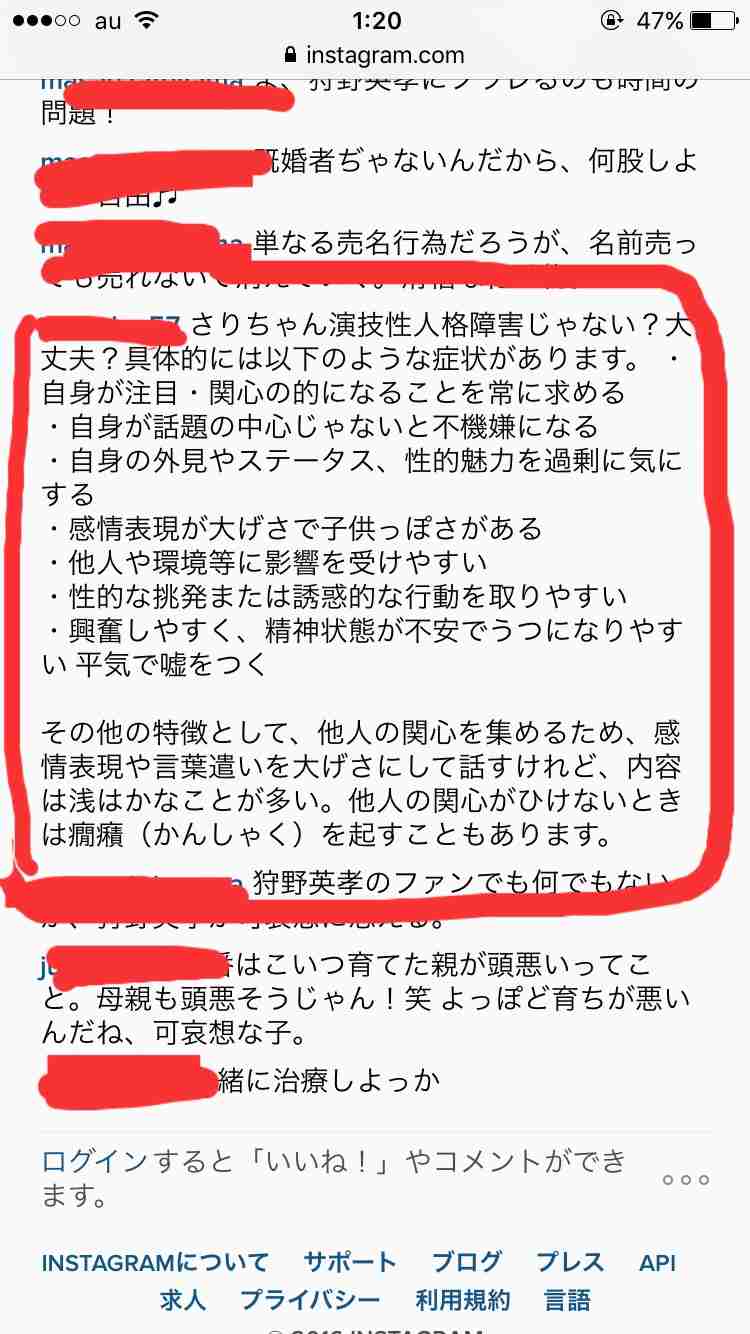
Task: Read the 利用規約 page
Action: pyautogui.click(x=462, y=1300)
